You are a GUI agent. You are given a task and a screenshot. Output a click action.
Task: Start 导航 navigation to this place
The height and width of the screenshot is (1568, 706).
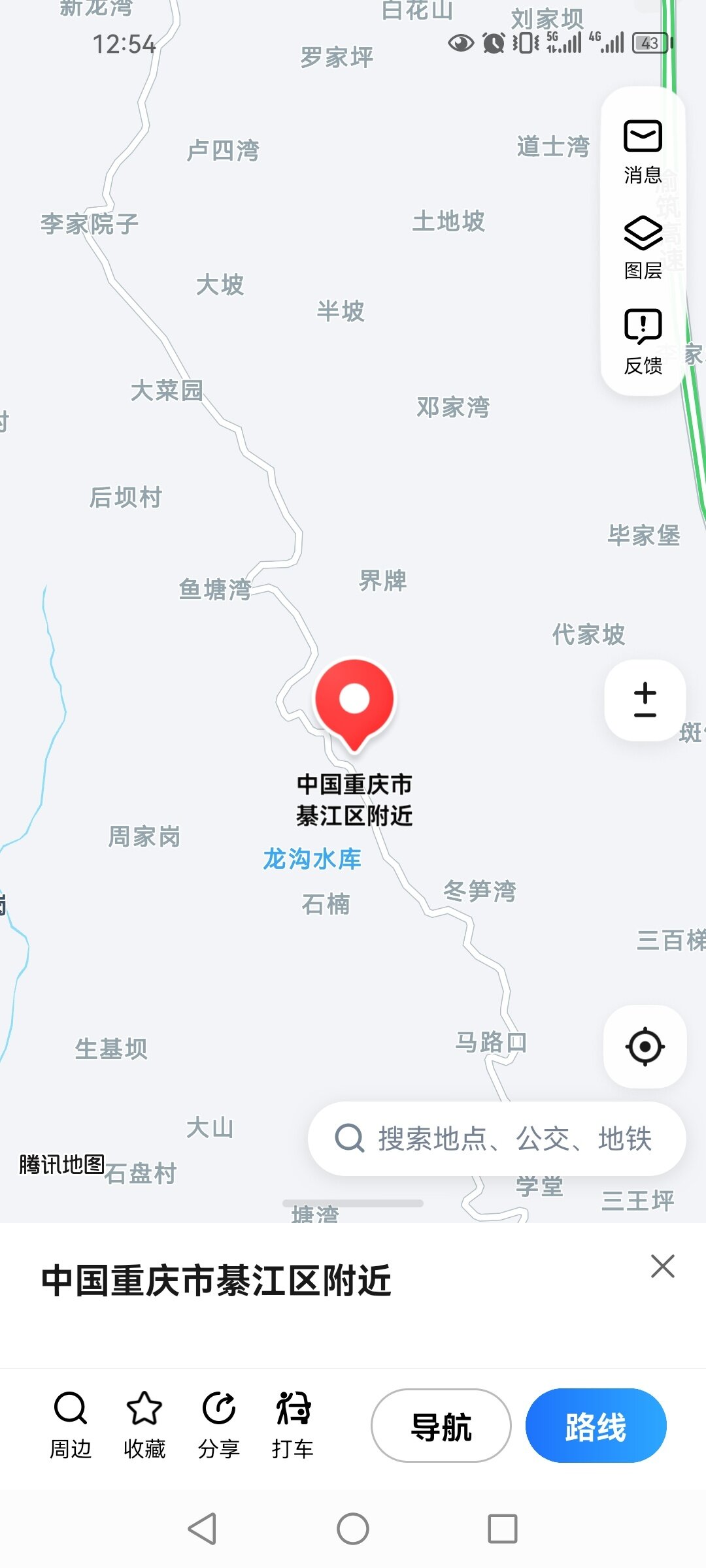pos(441,1426)
